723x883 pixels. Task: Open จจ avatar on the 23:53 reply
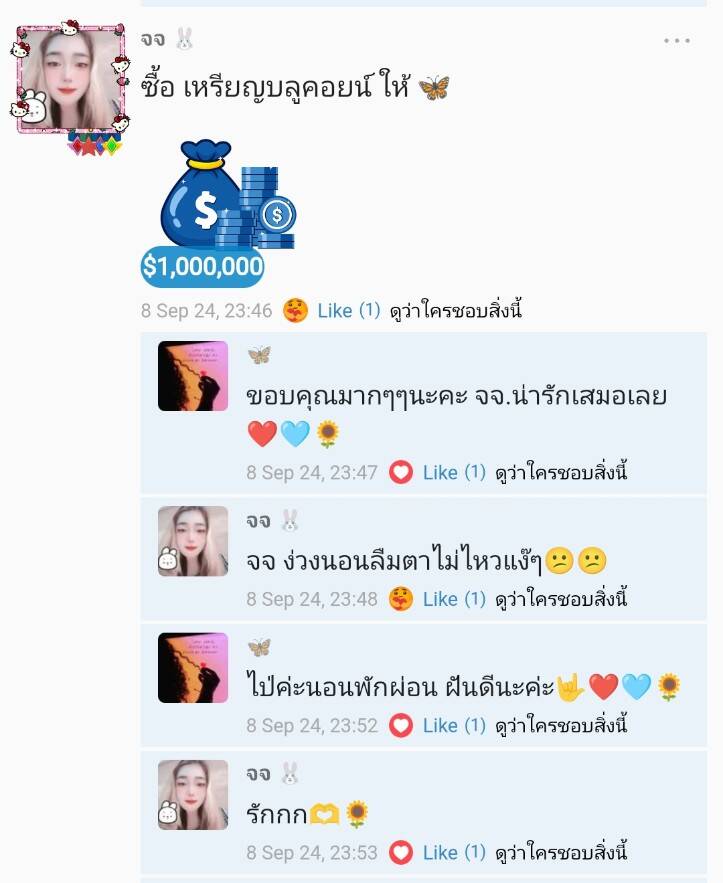(x=193, y=795)
